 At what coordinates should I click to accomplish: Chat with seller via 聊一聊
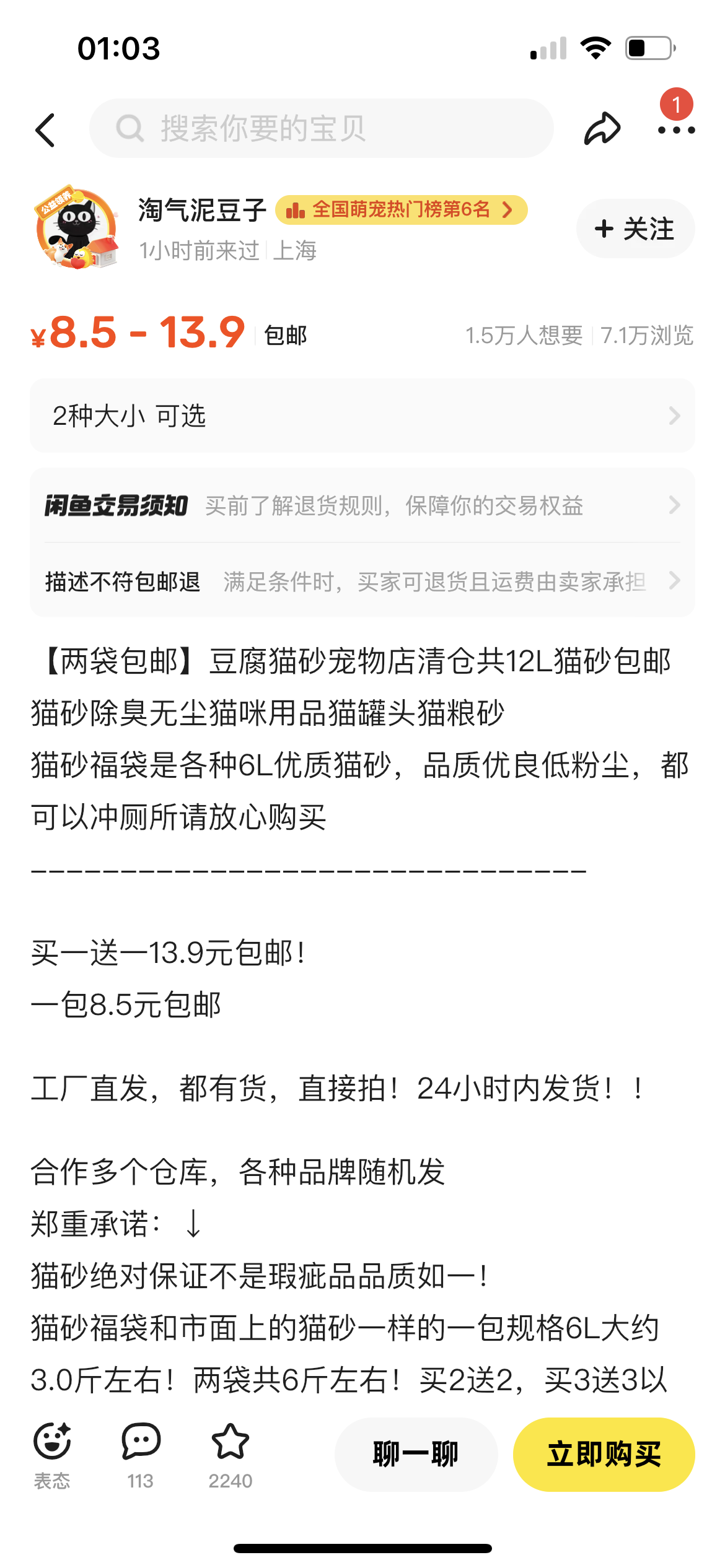pos(416,1454)
